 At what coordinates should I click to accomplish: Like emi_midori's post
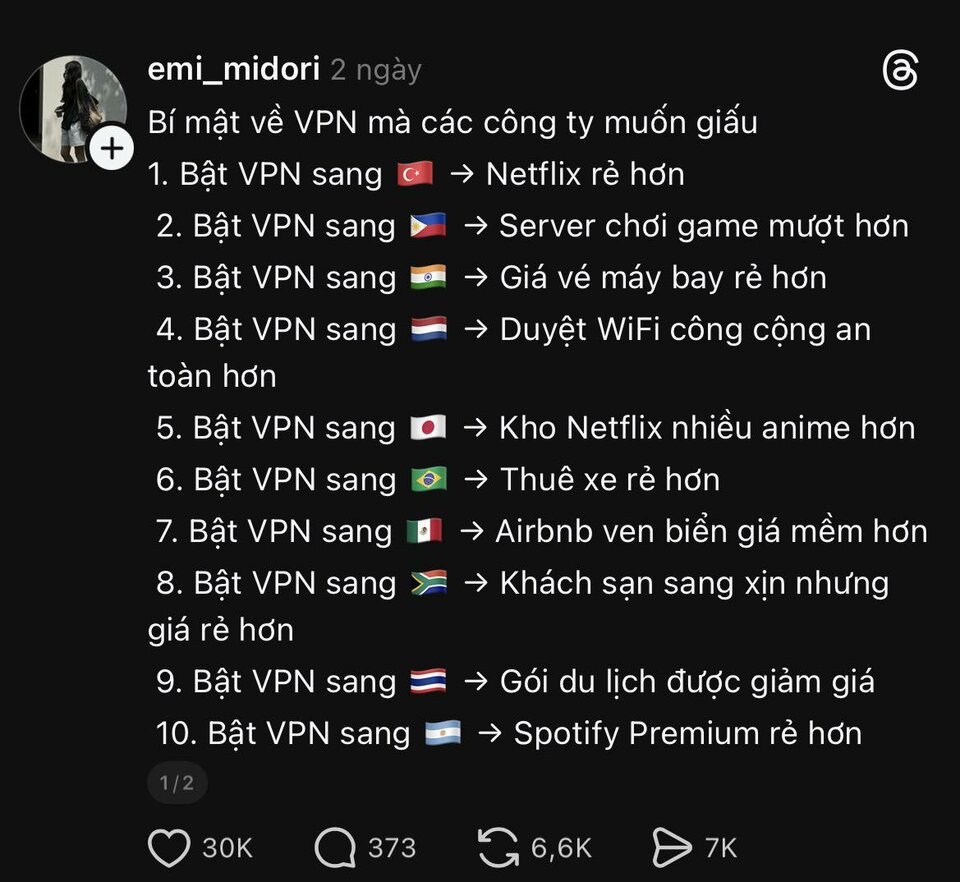point(169,848)
